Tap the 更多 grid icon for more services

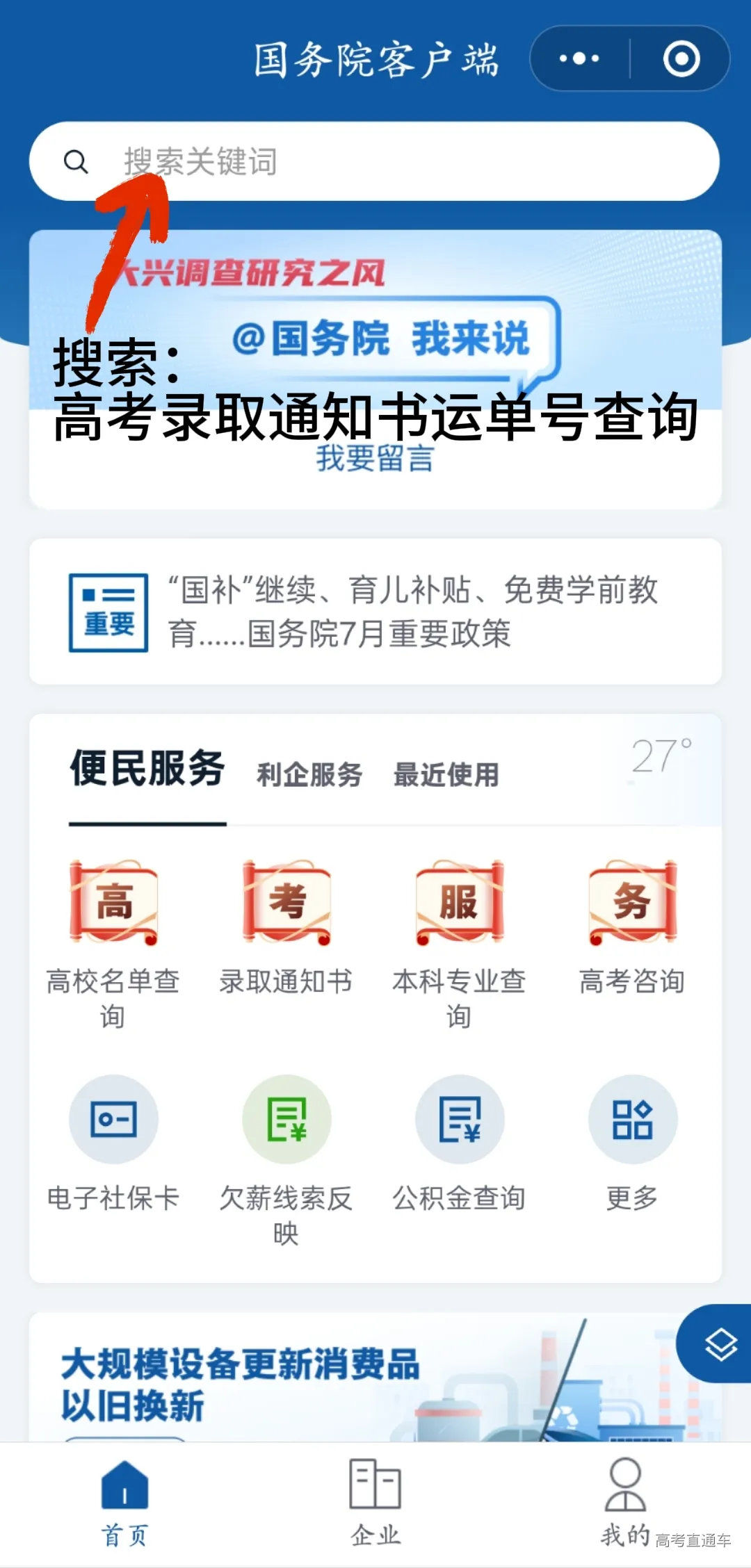[631, 1119]
